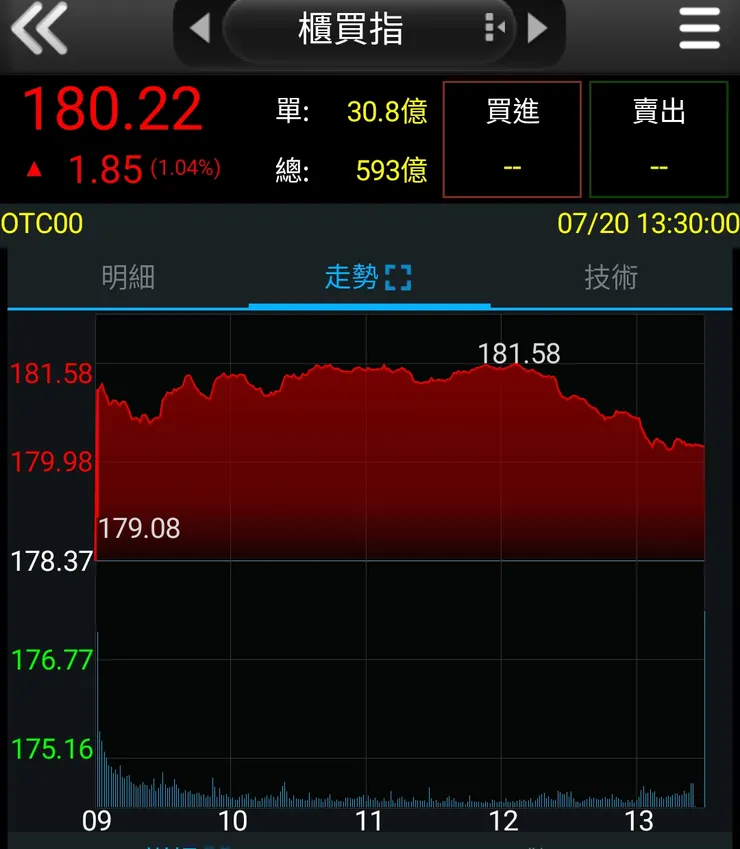Tap the 總 value 593億
The height and width of the screenshot is (849, 740).
(389, 170)
